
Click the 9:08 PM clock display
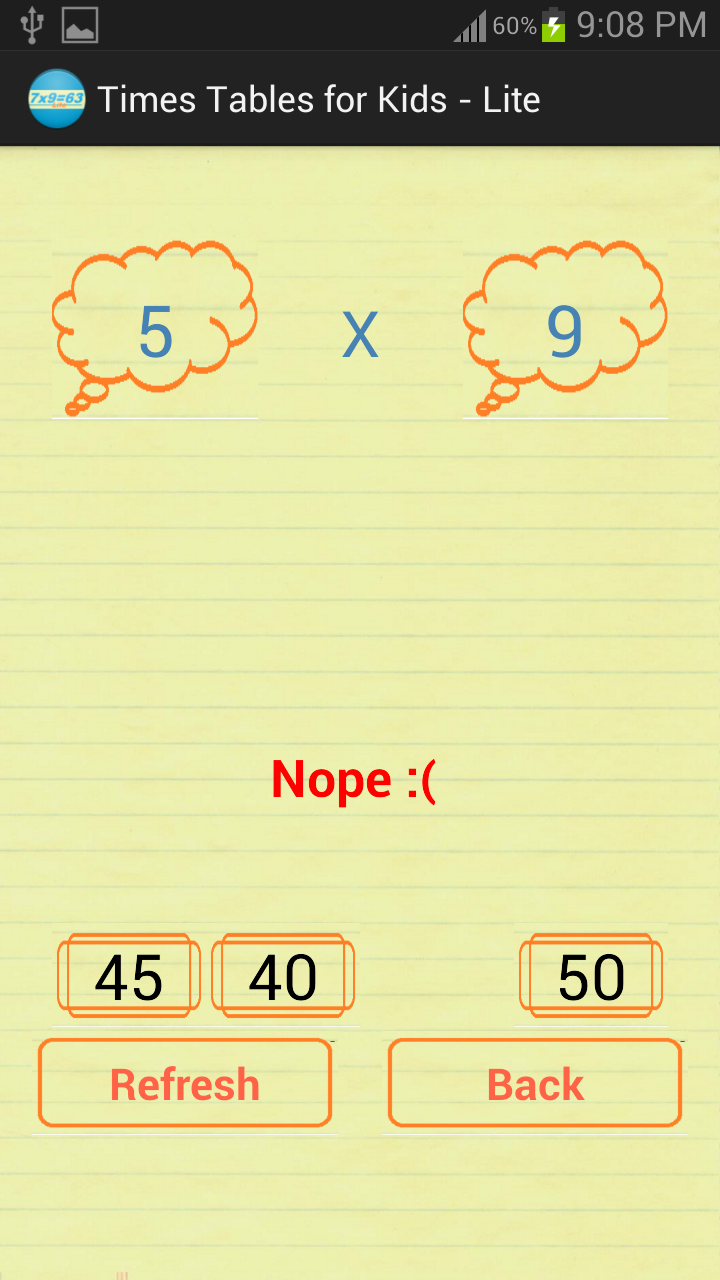pos(638,25)
